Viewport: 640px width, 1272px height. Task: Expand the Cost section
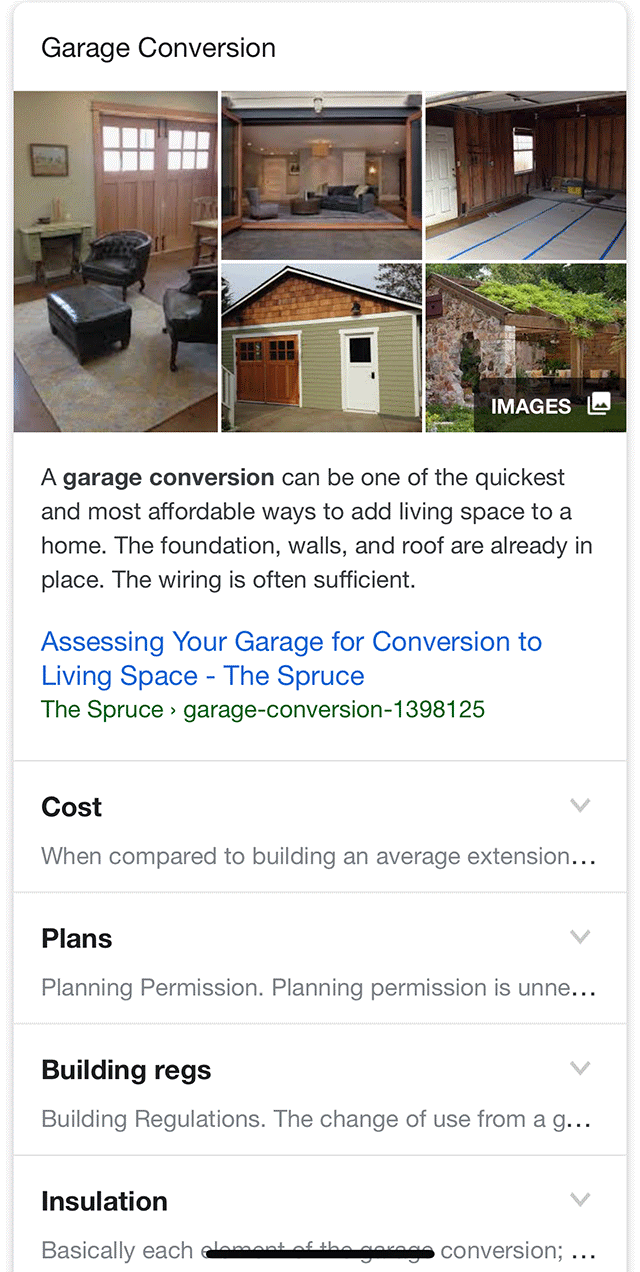click(579, 806)
